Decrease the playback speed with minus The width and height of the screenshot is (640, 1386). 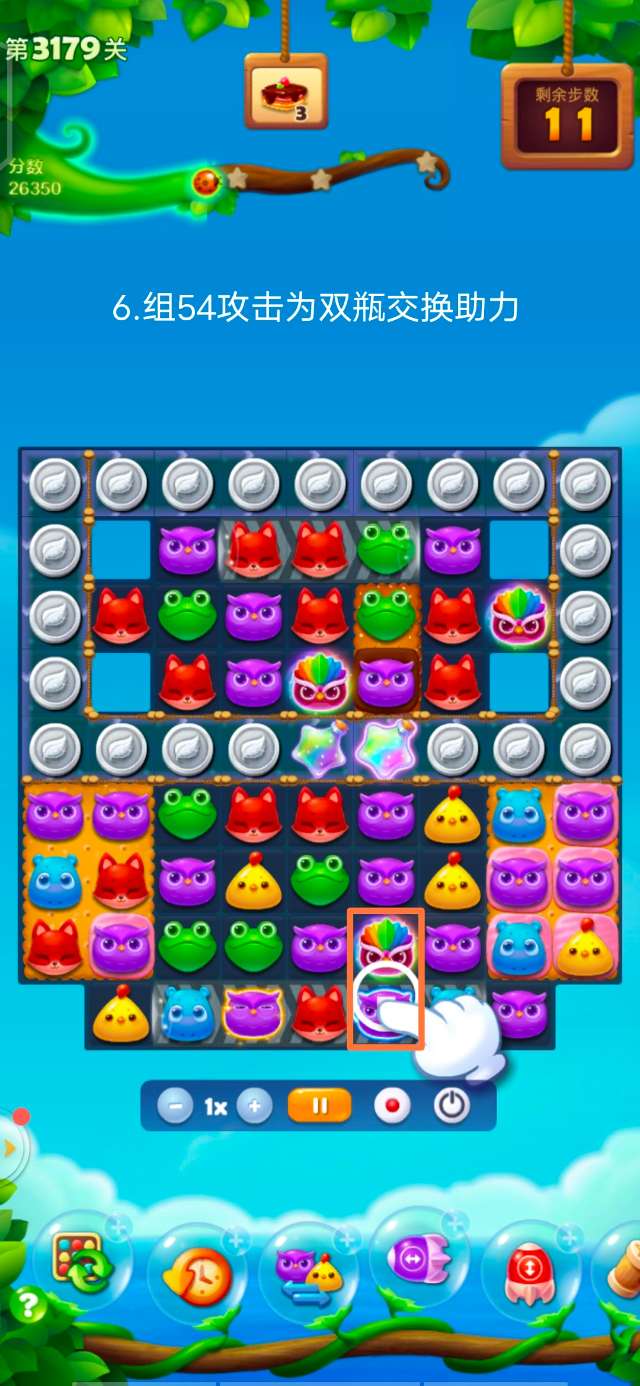point(175,1107)
